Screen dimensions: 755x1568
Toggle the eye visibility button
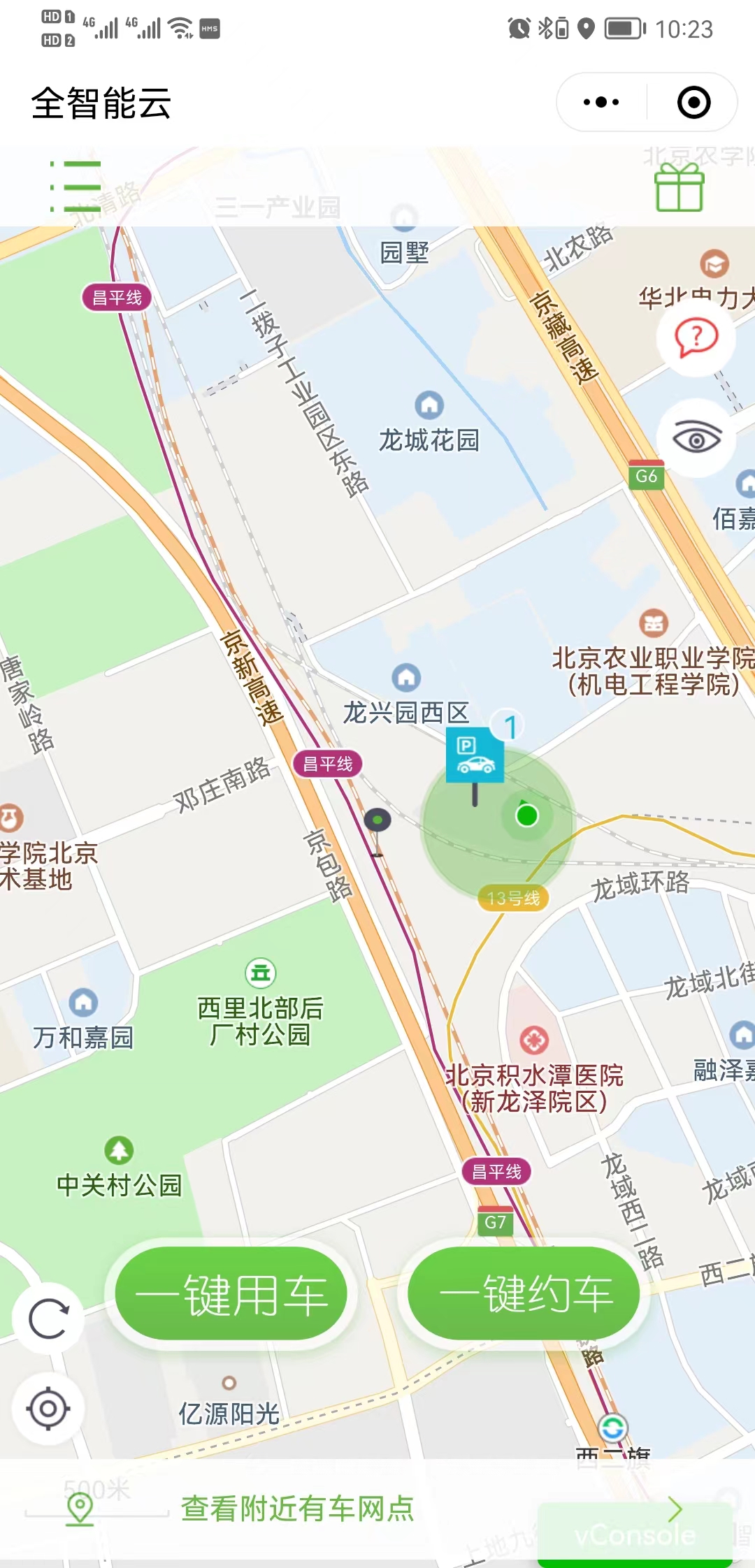(x=696, y=439)
